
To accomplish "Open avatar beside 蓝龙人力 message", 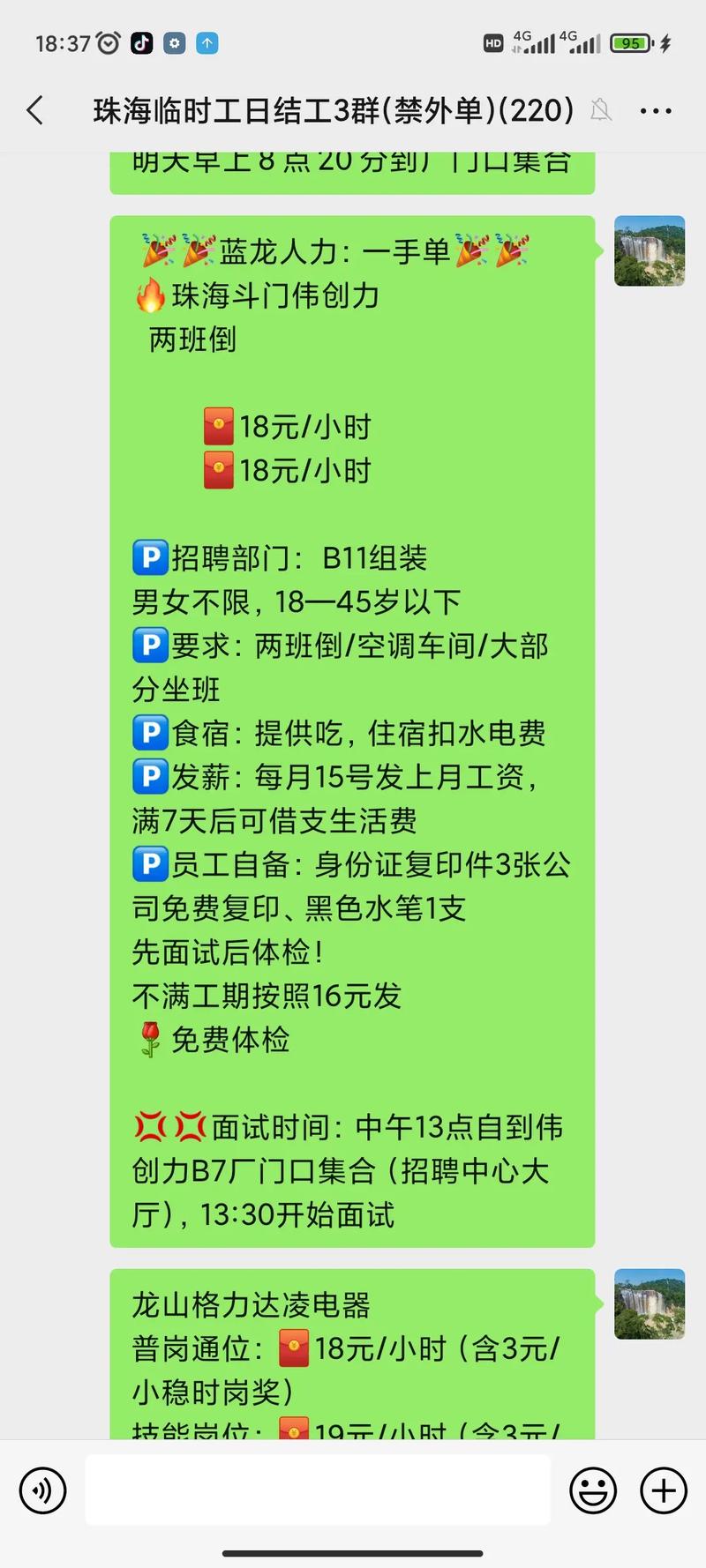I will click(650, 251).
